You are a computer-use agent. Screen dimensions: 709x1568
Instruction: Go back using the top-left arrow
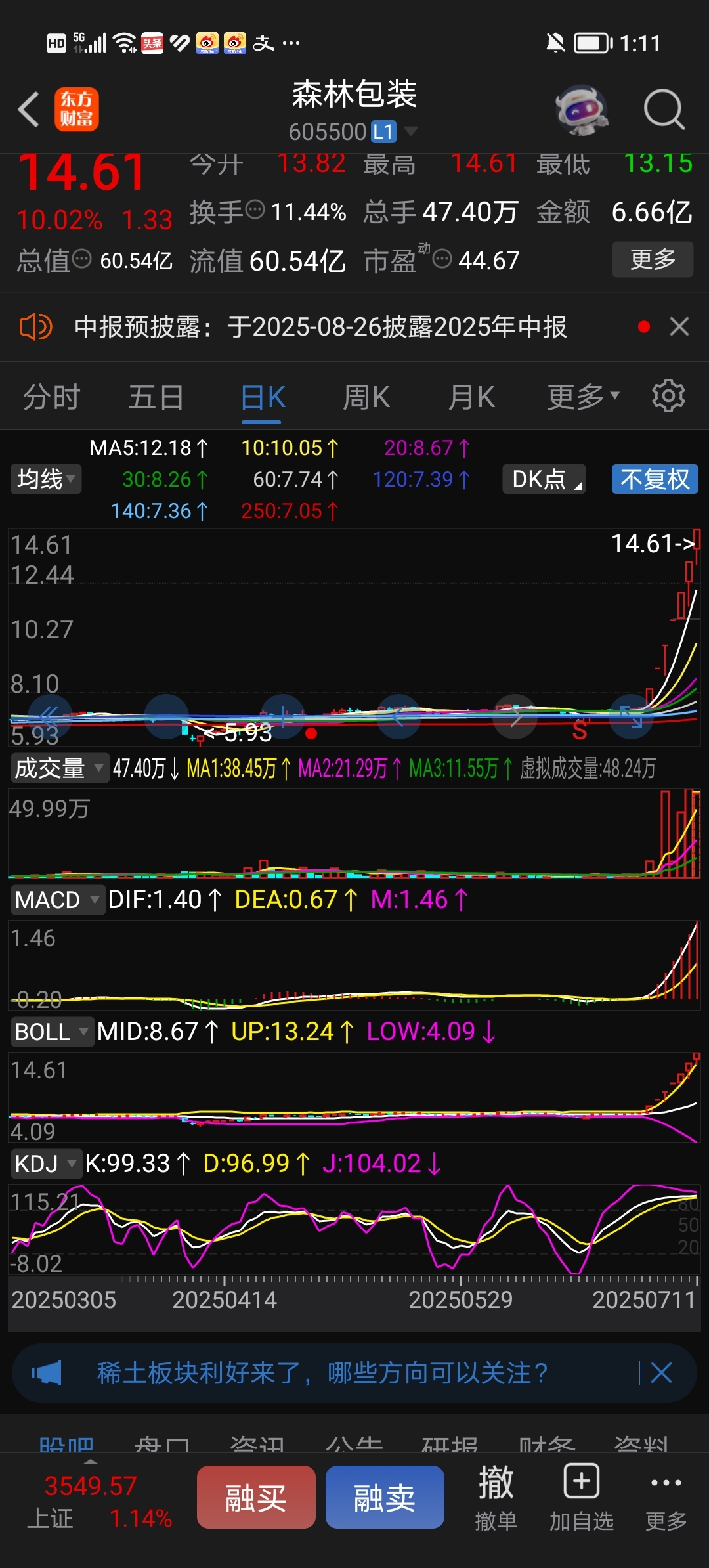point(29,109)
